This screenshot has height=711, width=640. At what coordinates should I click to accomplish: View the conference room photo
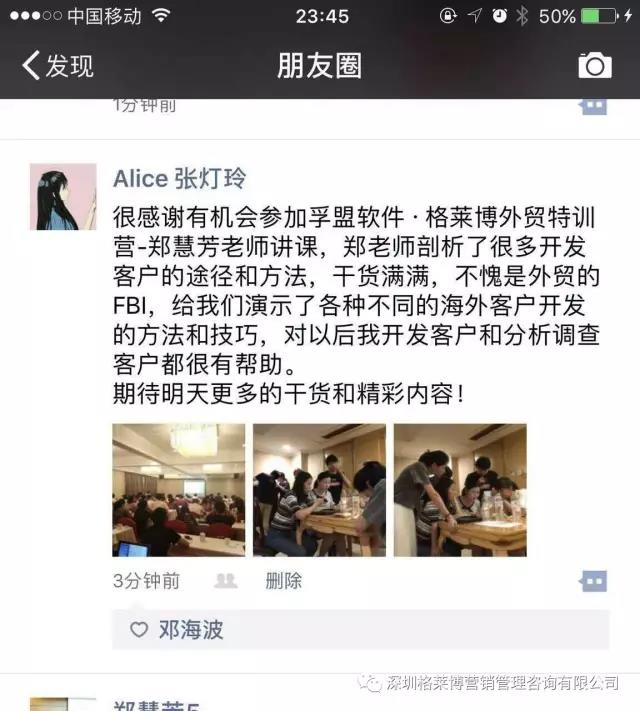click(x=178, y=489)
